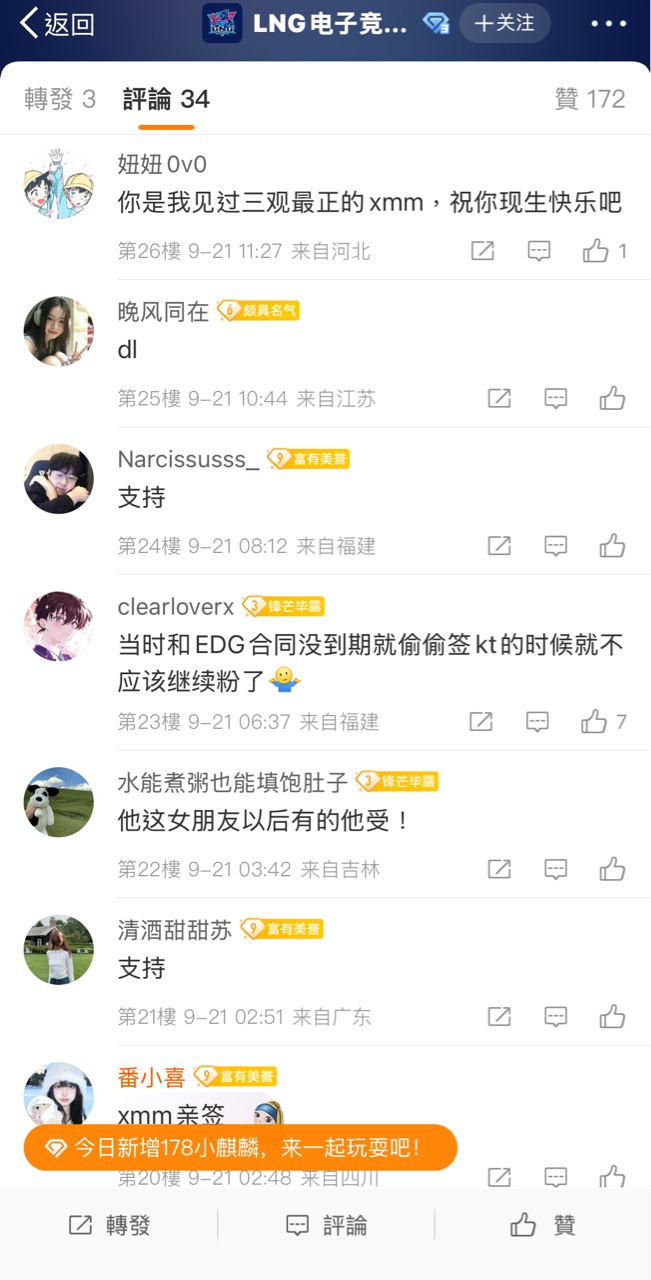Open the 今日新增178小麒麟 banner
The height and width of the screenshot is (1280, 651).
(x=240, y=1147)
